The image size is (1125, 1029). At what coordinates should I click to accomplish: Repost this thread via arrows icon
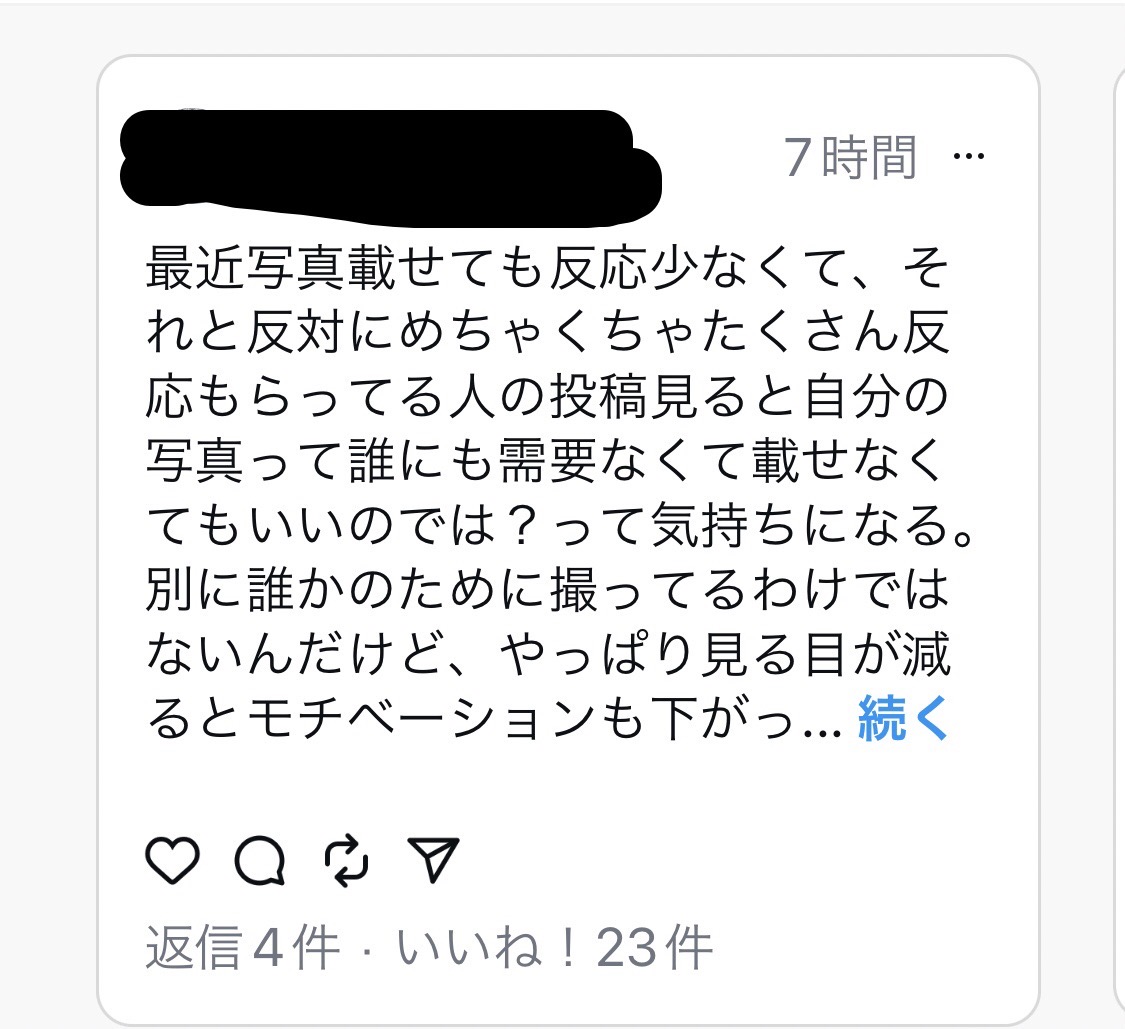(x=347, y=860)
